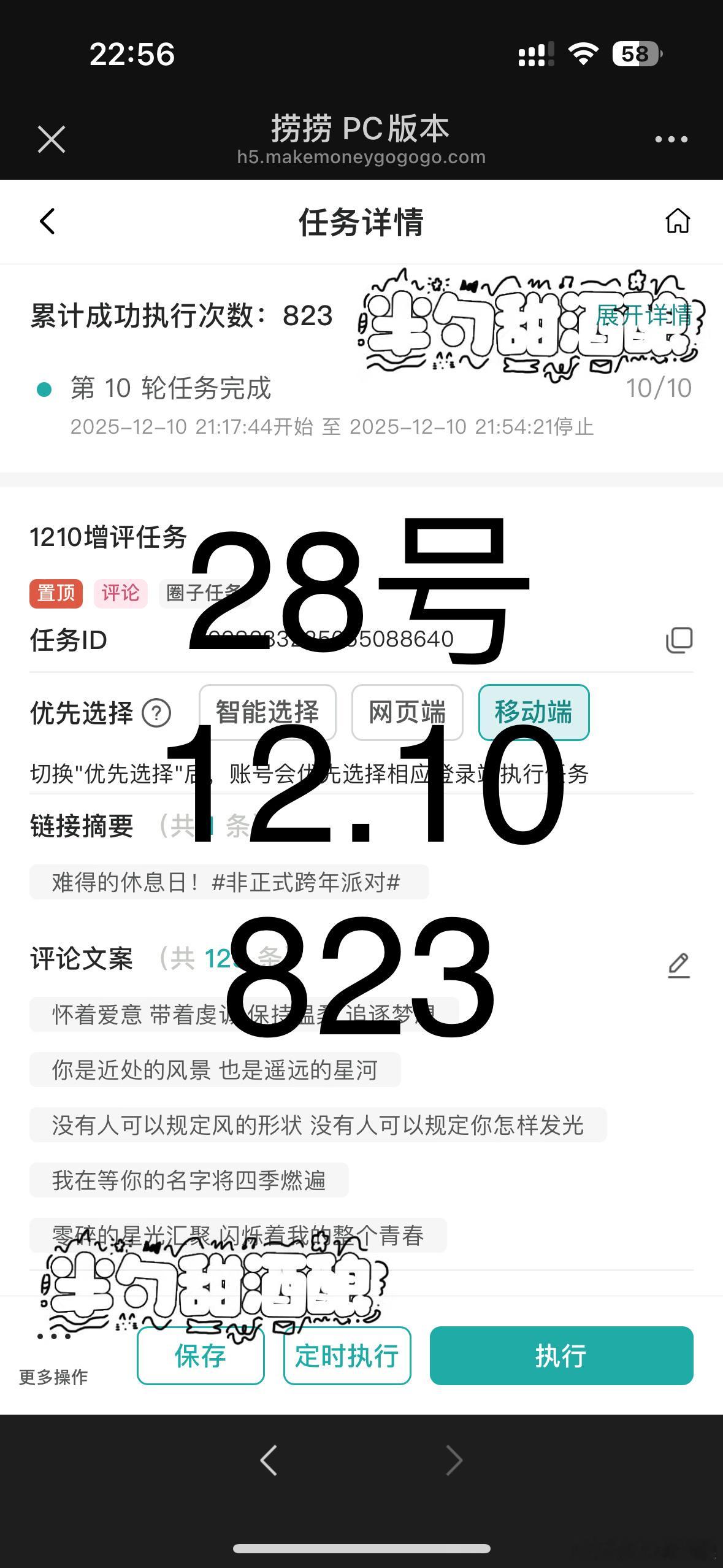
Task: Copy the 任务ID using the copy icon
Action: point(678,640)
